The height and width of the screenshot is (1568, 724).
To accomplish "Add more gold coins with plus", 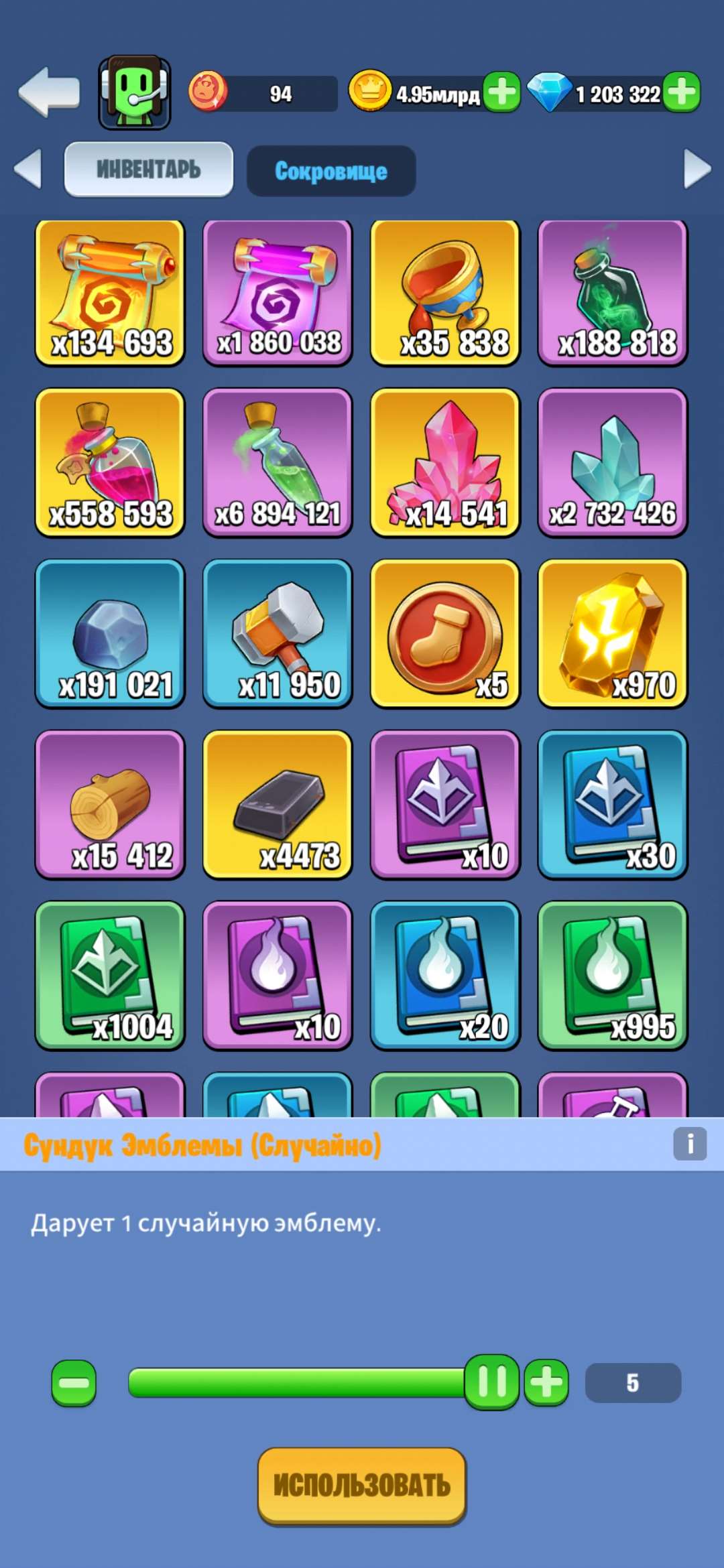I will [x=502, y=92].
